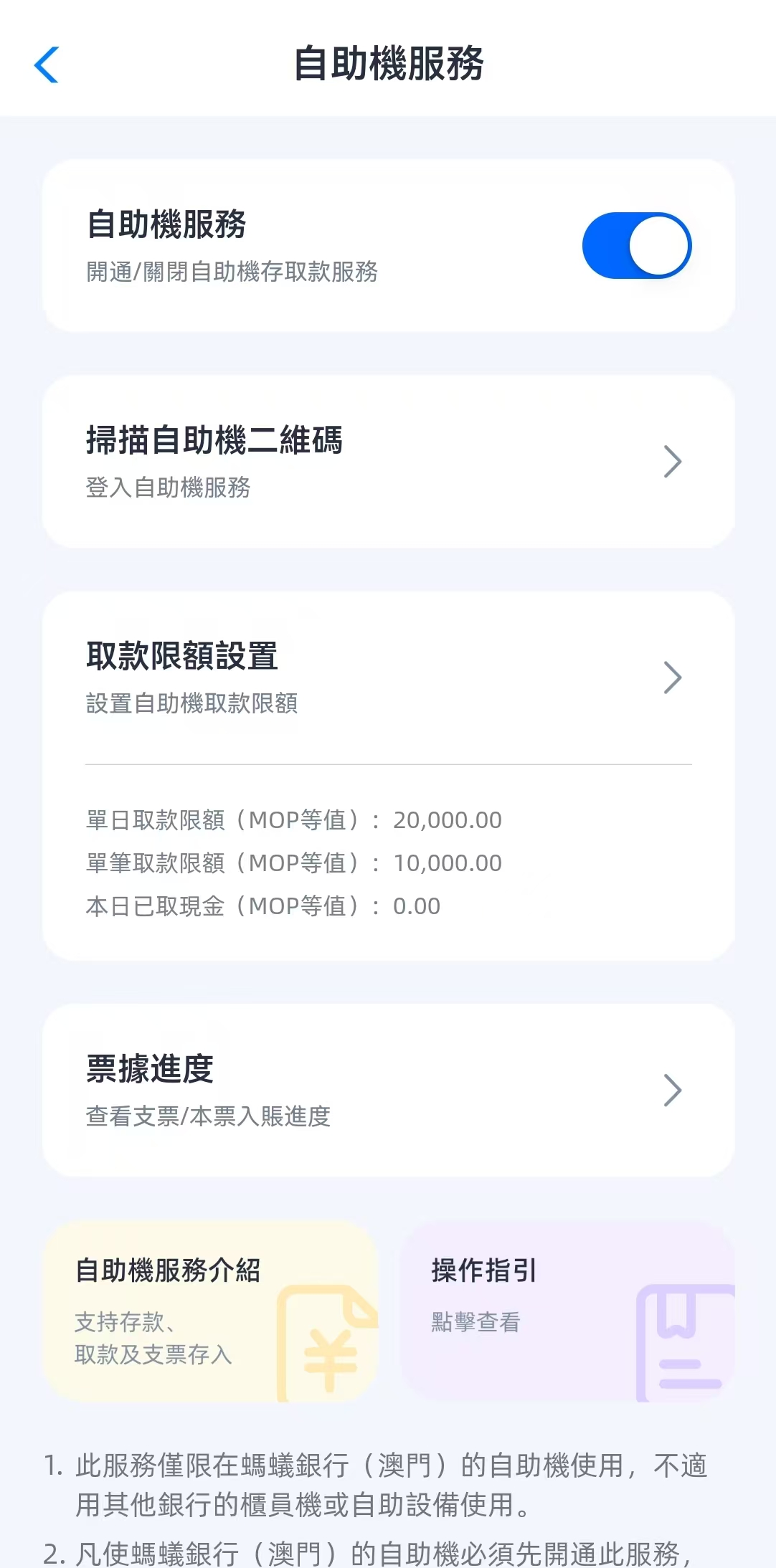
Task: Expand the 票據進度 chevron arrow
Action: pos(671,1089)
